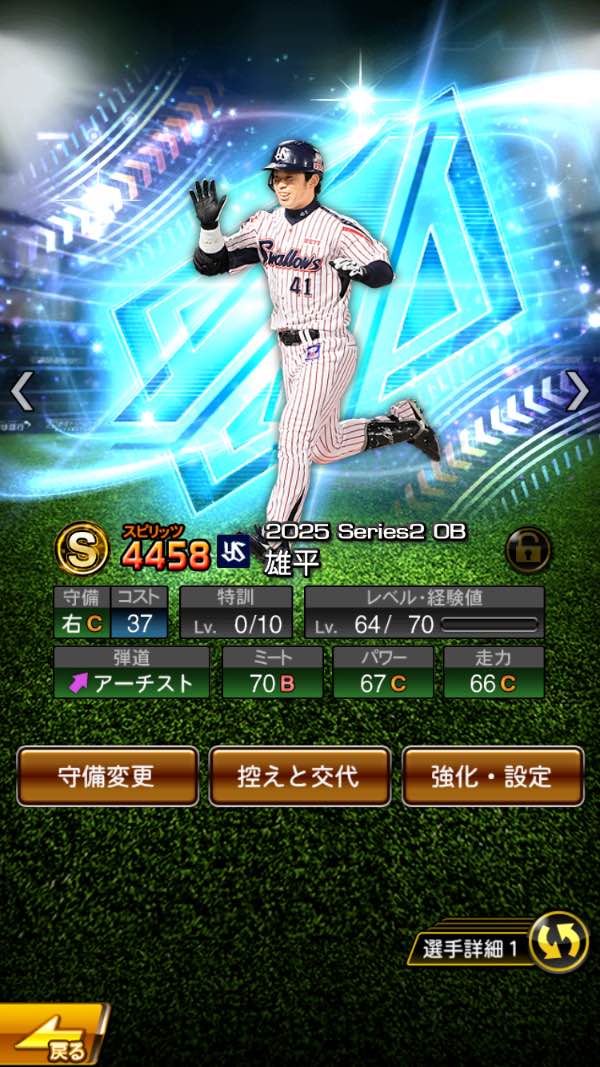Show next player with right arrow
The image size is (600, 1067).
578,391
